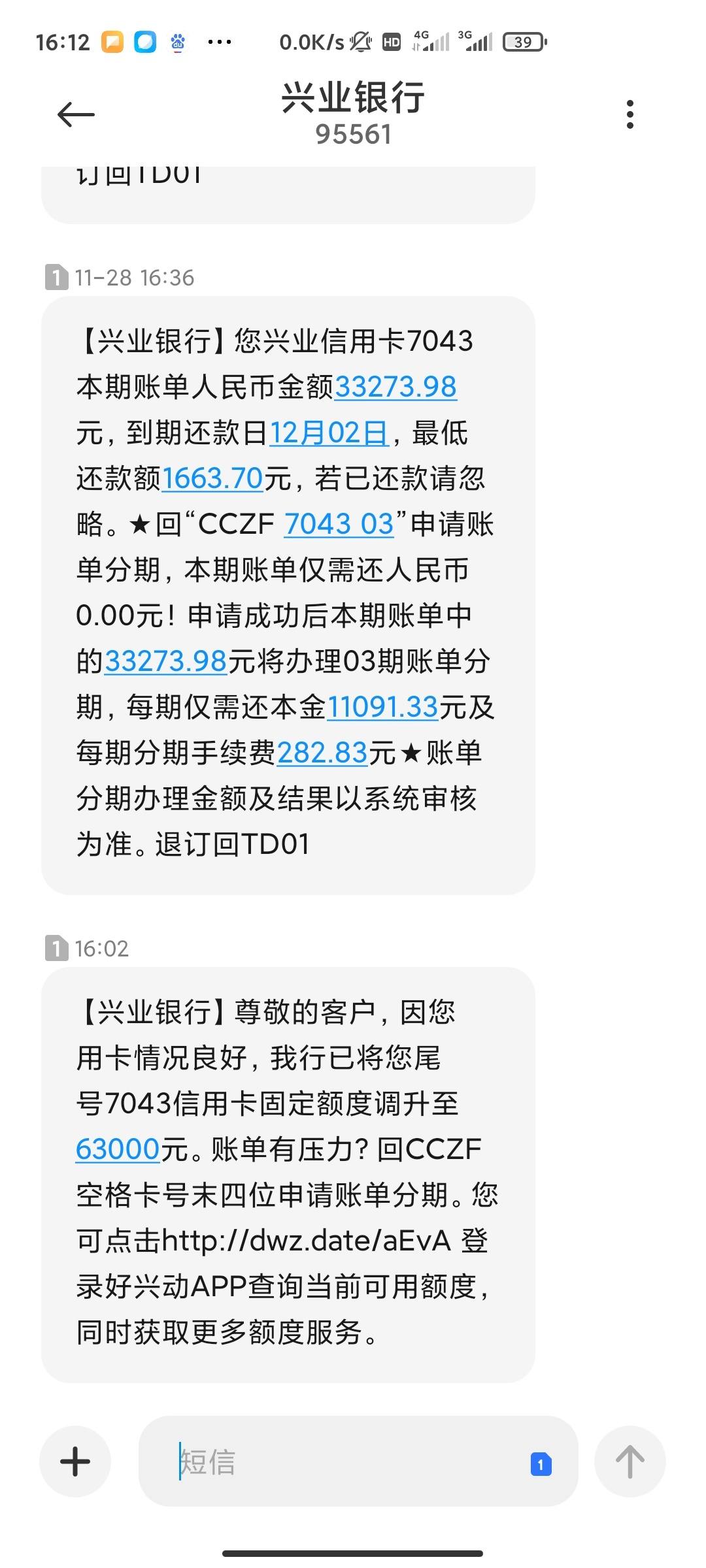
Task: Tap the 1663.70 minimum payment link
Action: [x=212, y=479]
